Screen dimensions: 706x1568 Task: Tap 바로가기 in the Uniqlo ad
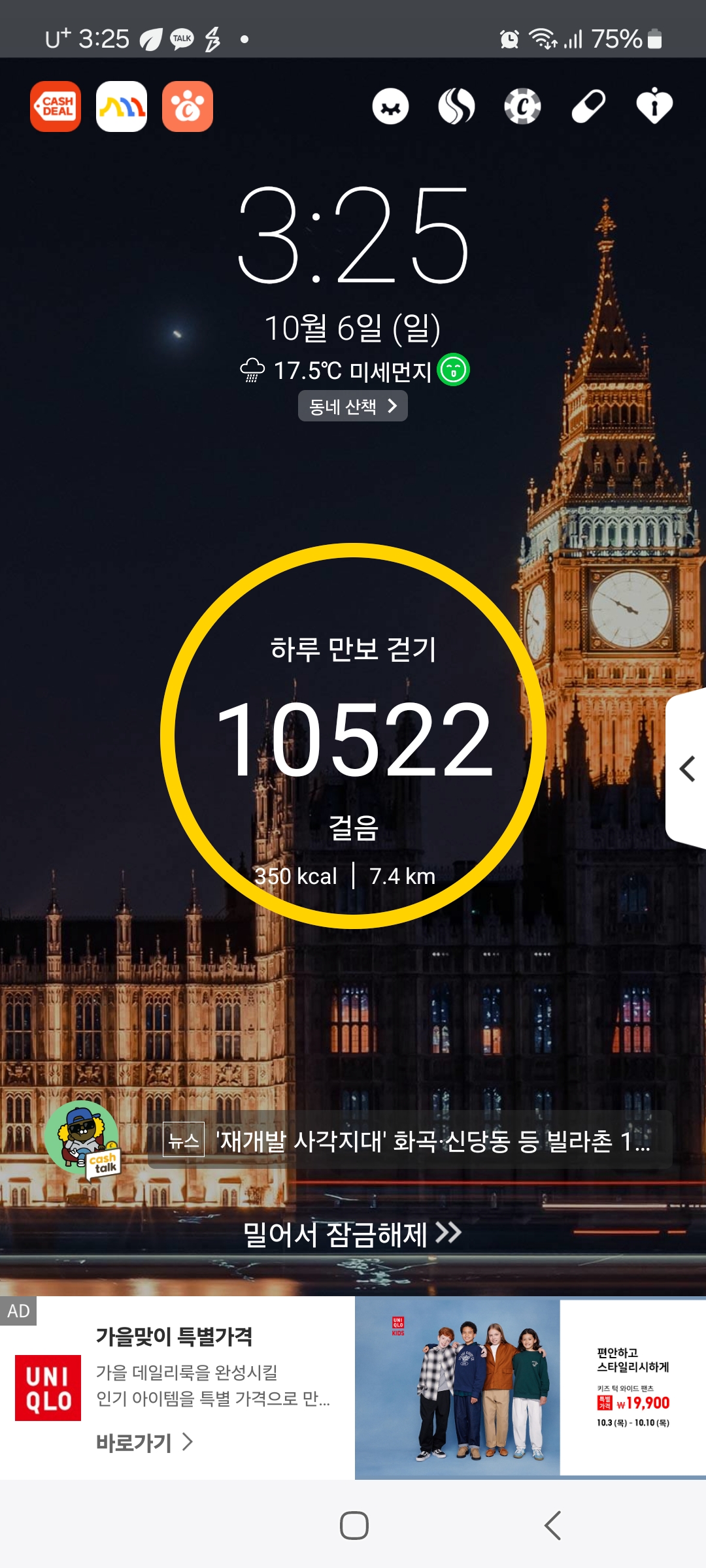click(x=144, y=1442)
